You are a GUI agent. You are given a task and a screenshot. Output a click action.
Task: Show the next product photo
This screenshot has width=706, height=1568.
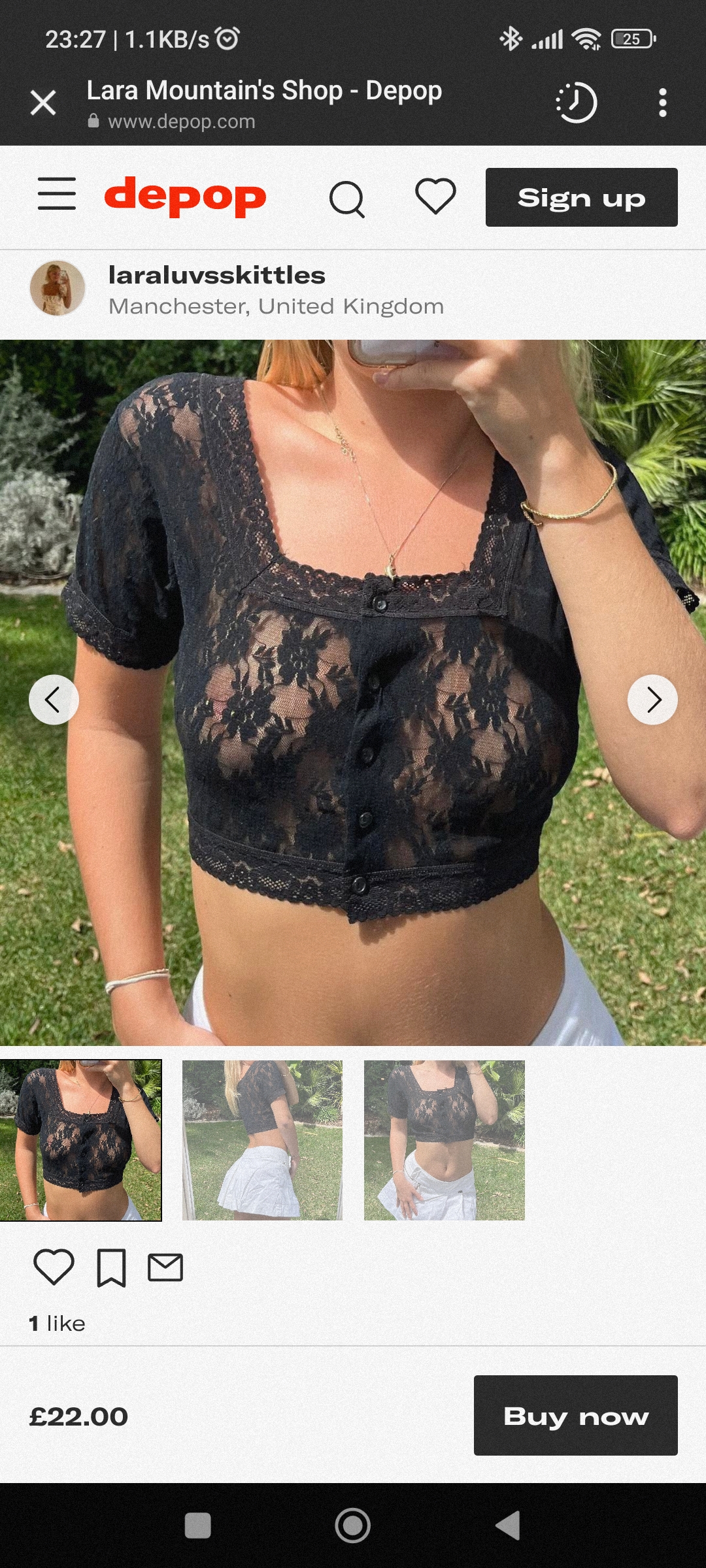(652, 700)
